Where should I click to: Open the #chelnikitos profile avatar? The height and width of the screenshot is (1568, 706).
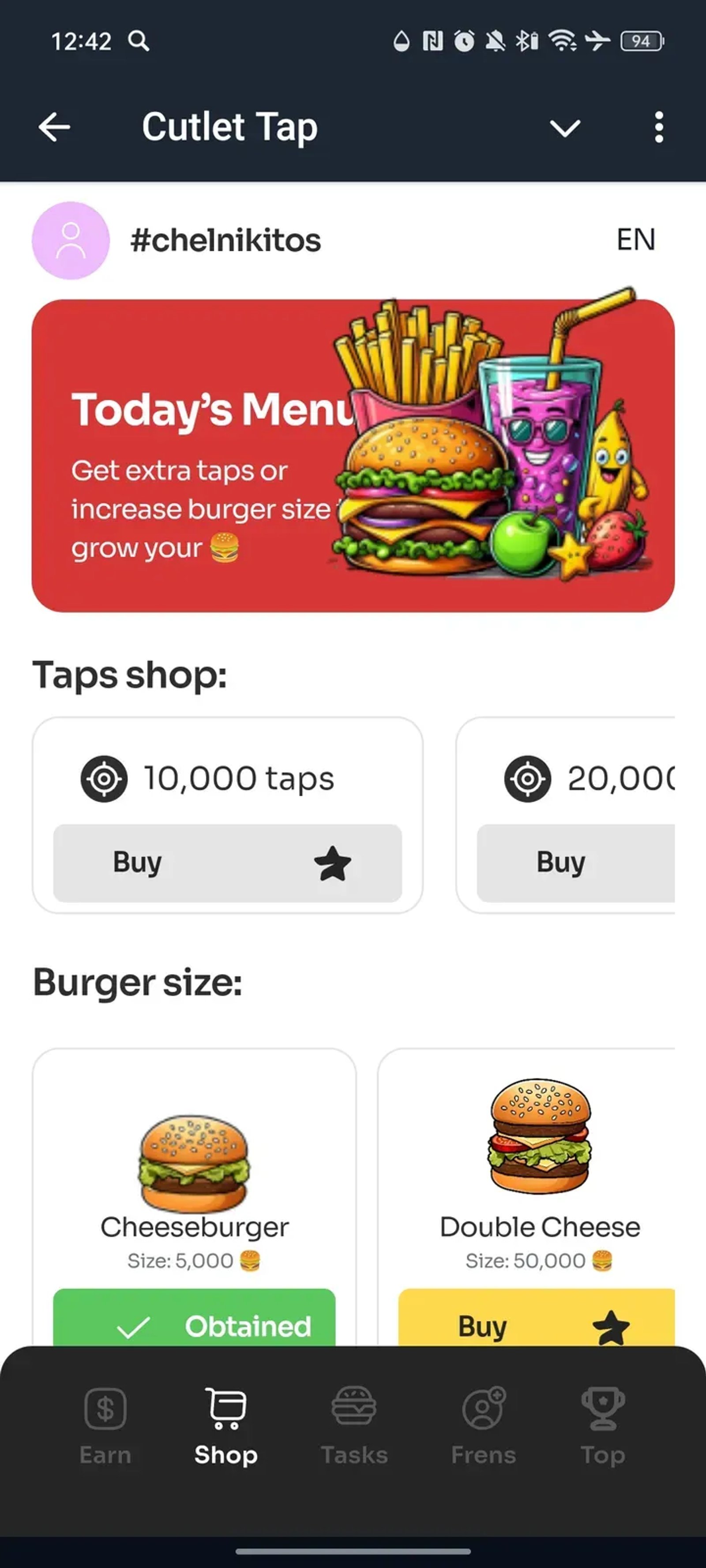click(x=71, y=240)
